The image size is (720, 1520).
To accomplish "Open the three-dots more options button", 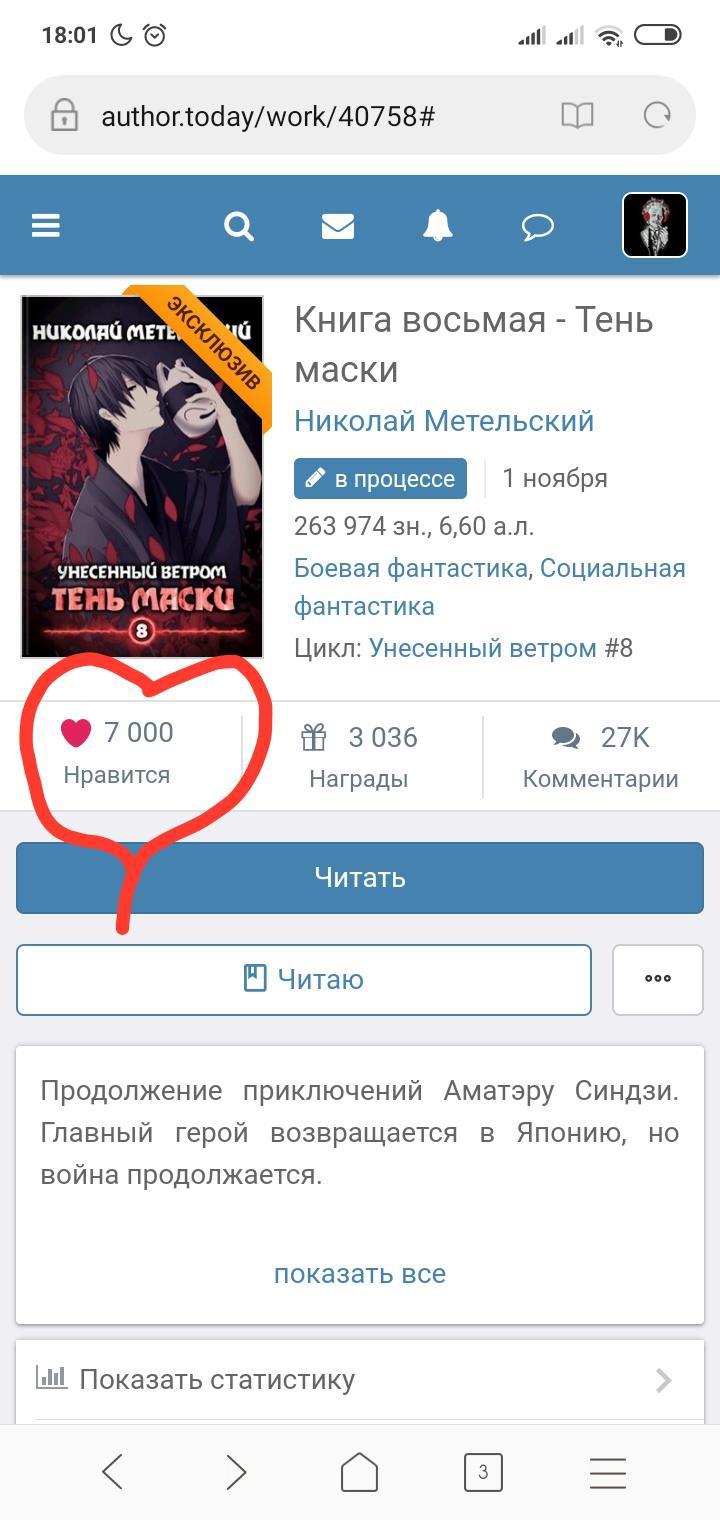I will point(657,979).
